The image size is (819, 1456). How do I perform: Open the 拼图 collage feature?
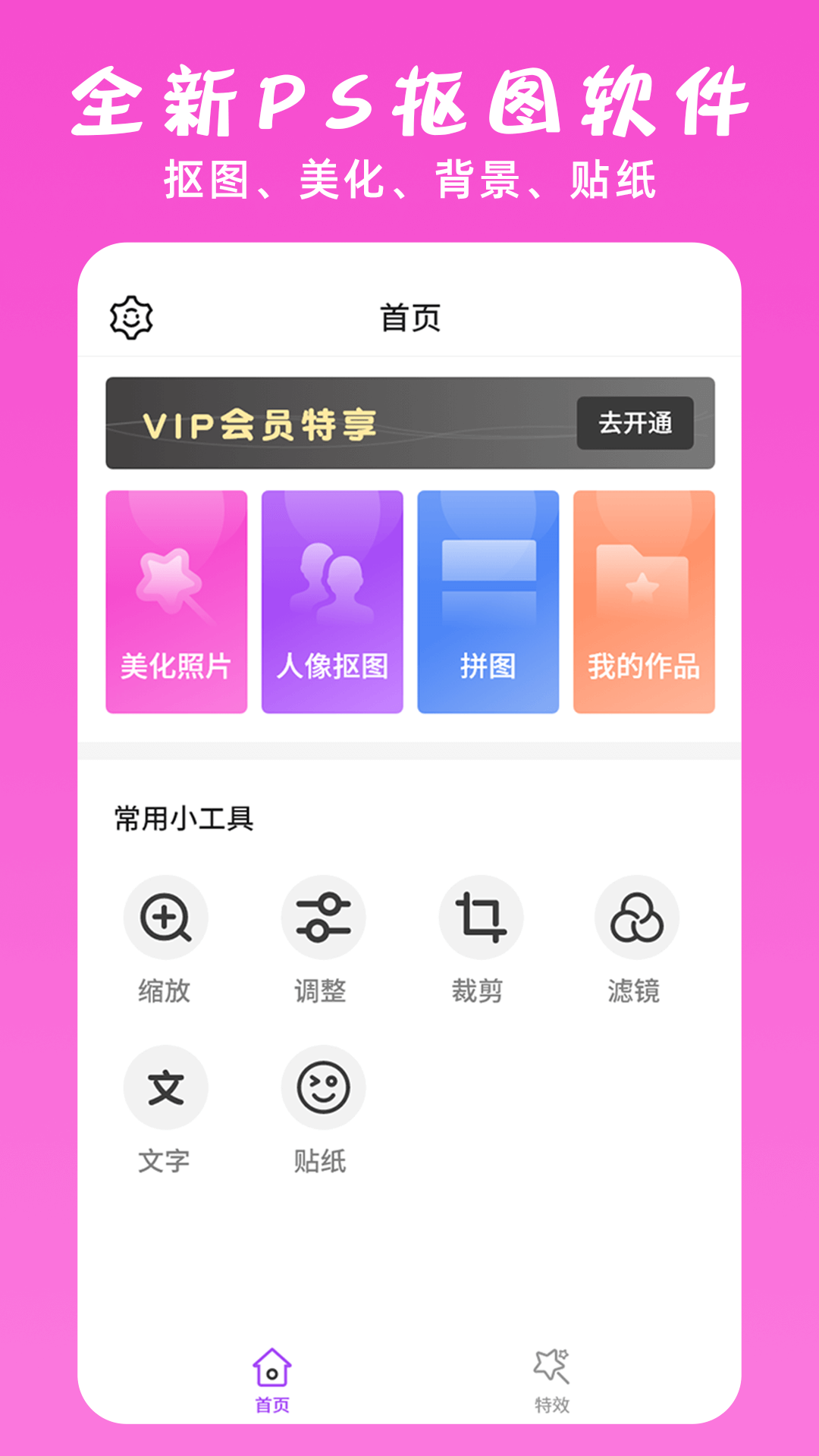click(x=487, y=599)
